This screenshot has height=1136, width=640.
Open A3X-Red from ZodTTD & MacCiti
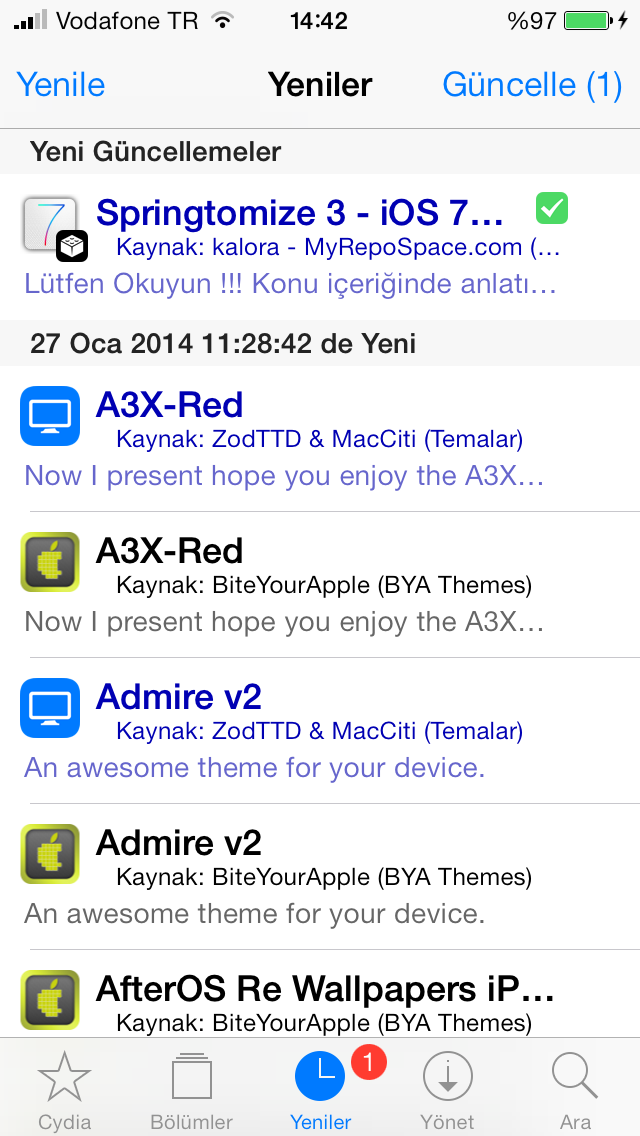tap(320, 439)
